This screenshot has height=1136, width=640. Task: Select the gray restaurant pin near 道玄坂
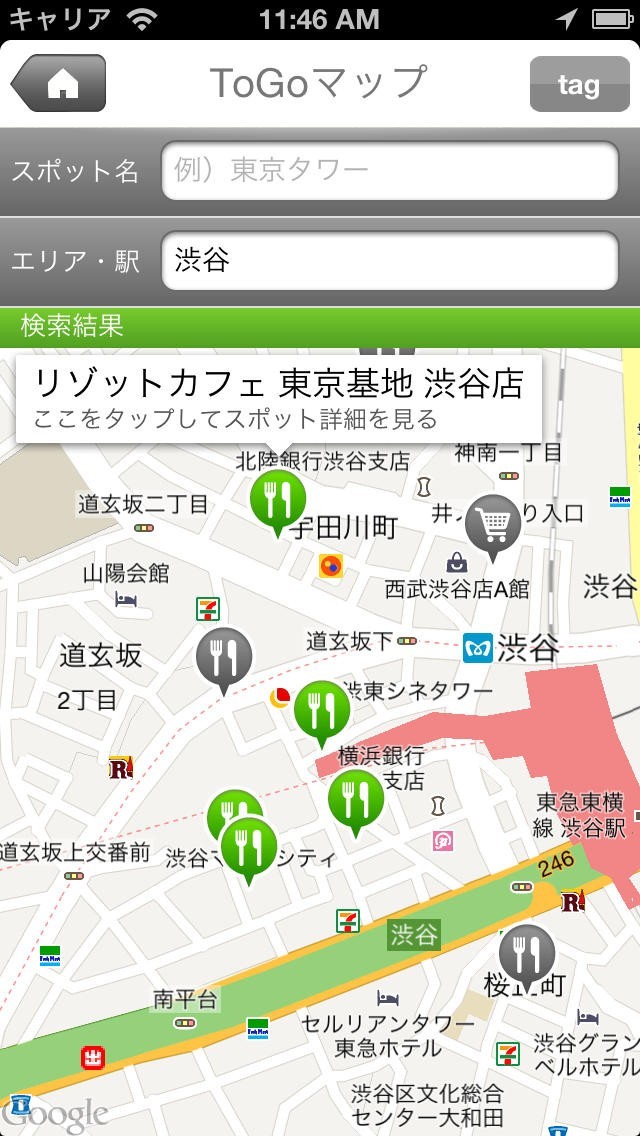(x=225, y=655)
